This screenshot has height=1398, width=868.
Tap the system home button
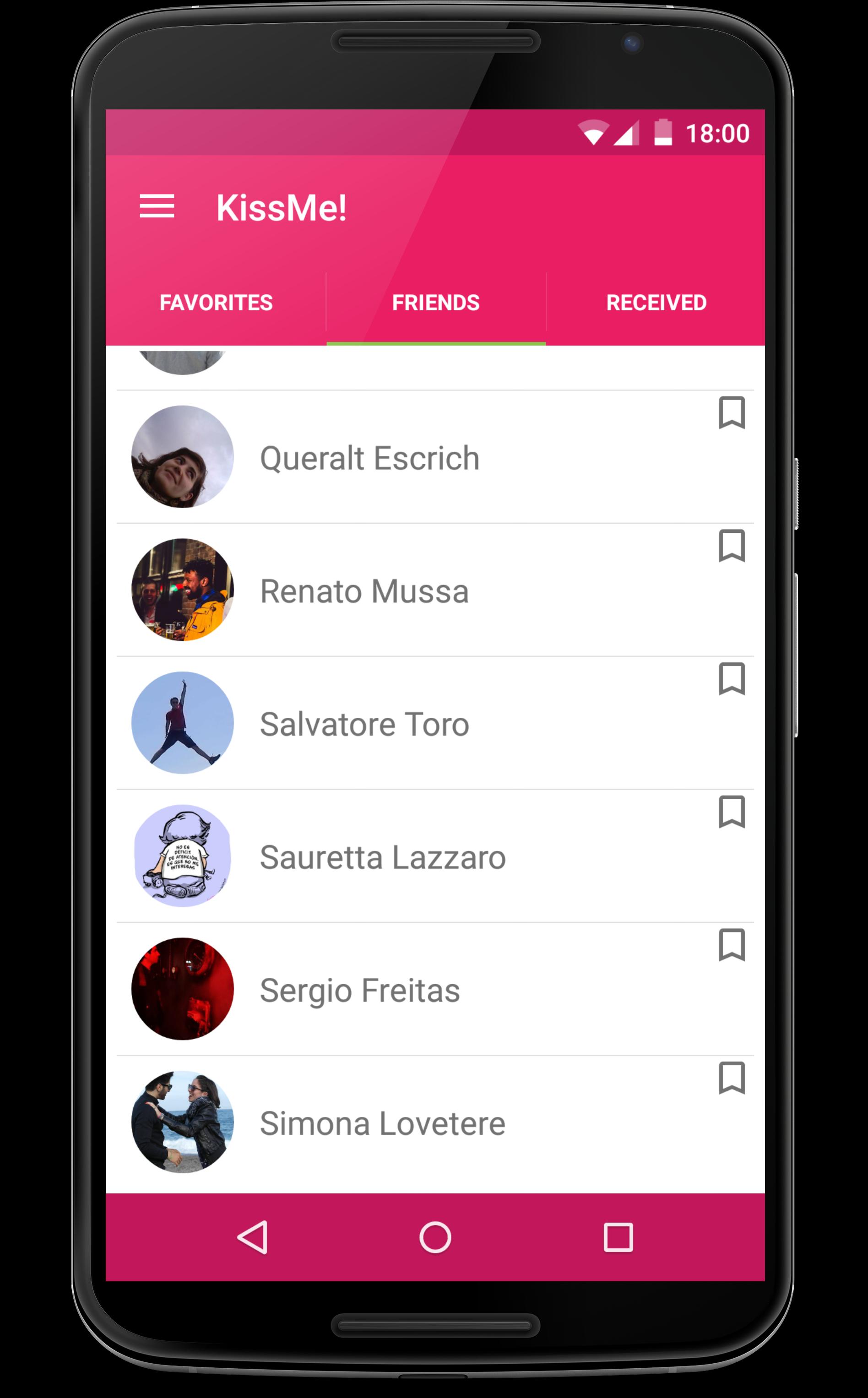[x=435, y=1237]
